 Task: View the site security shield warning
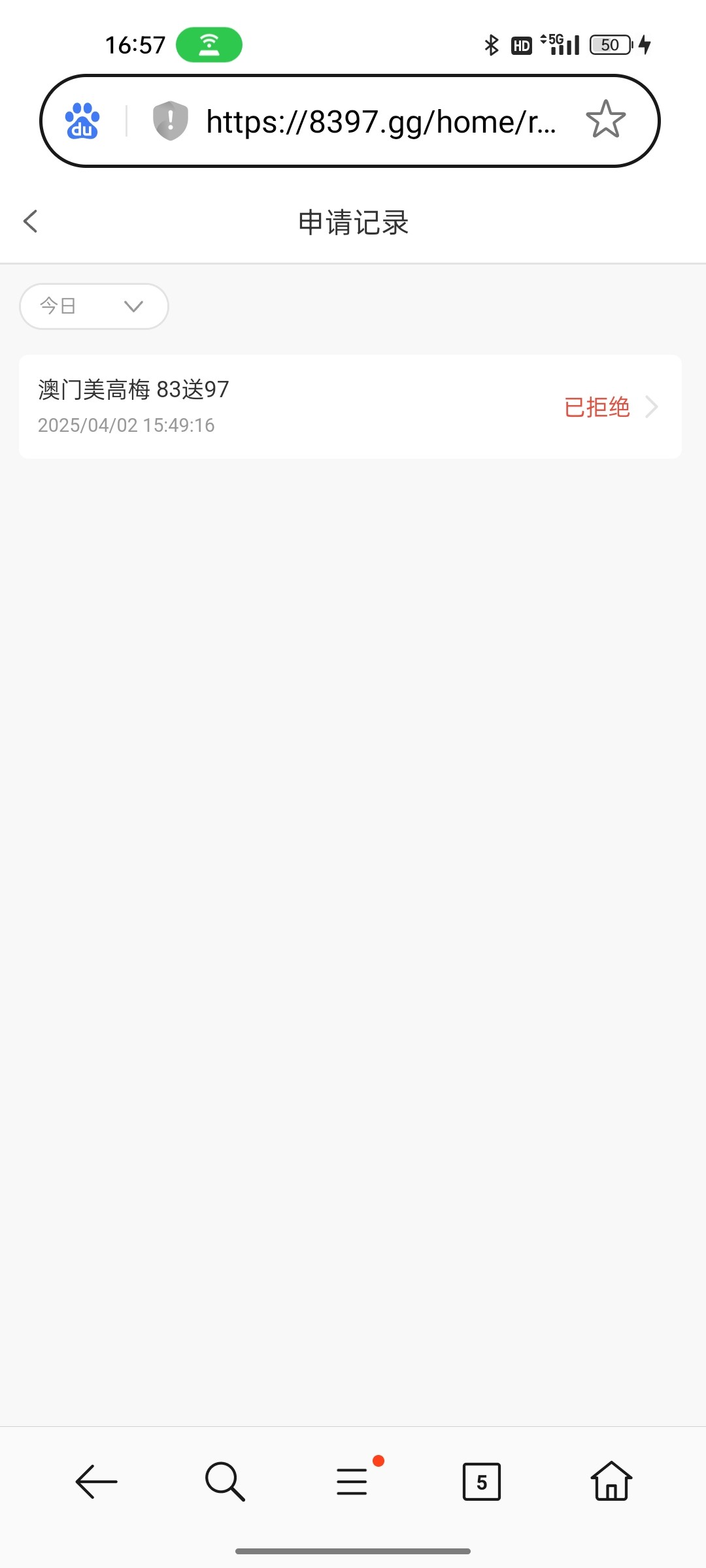coord(170,121)
